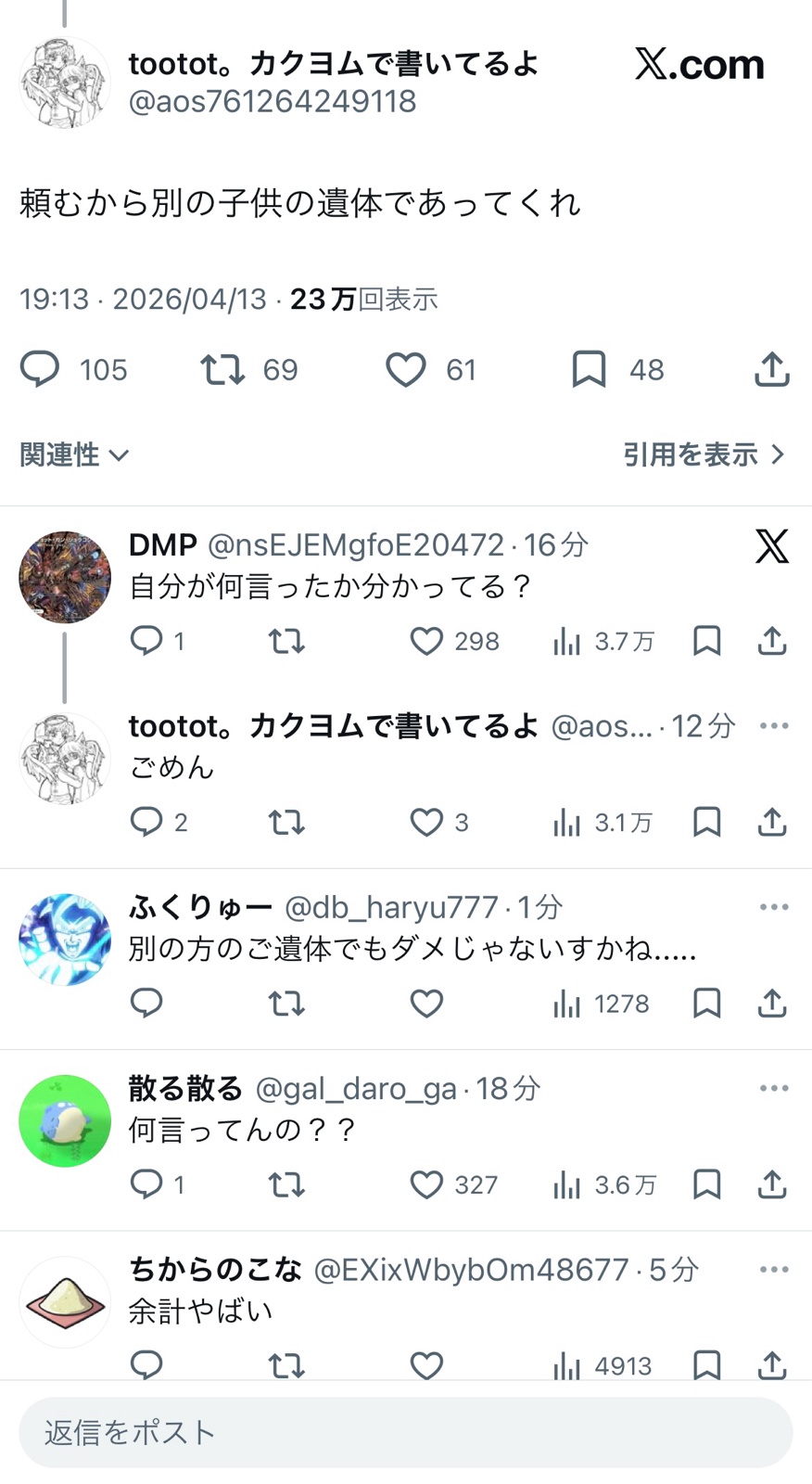Open 引用を表示 to view quotes

tap(704, 454)
